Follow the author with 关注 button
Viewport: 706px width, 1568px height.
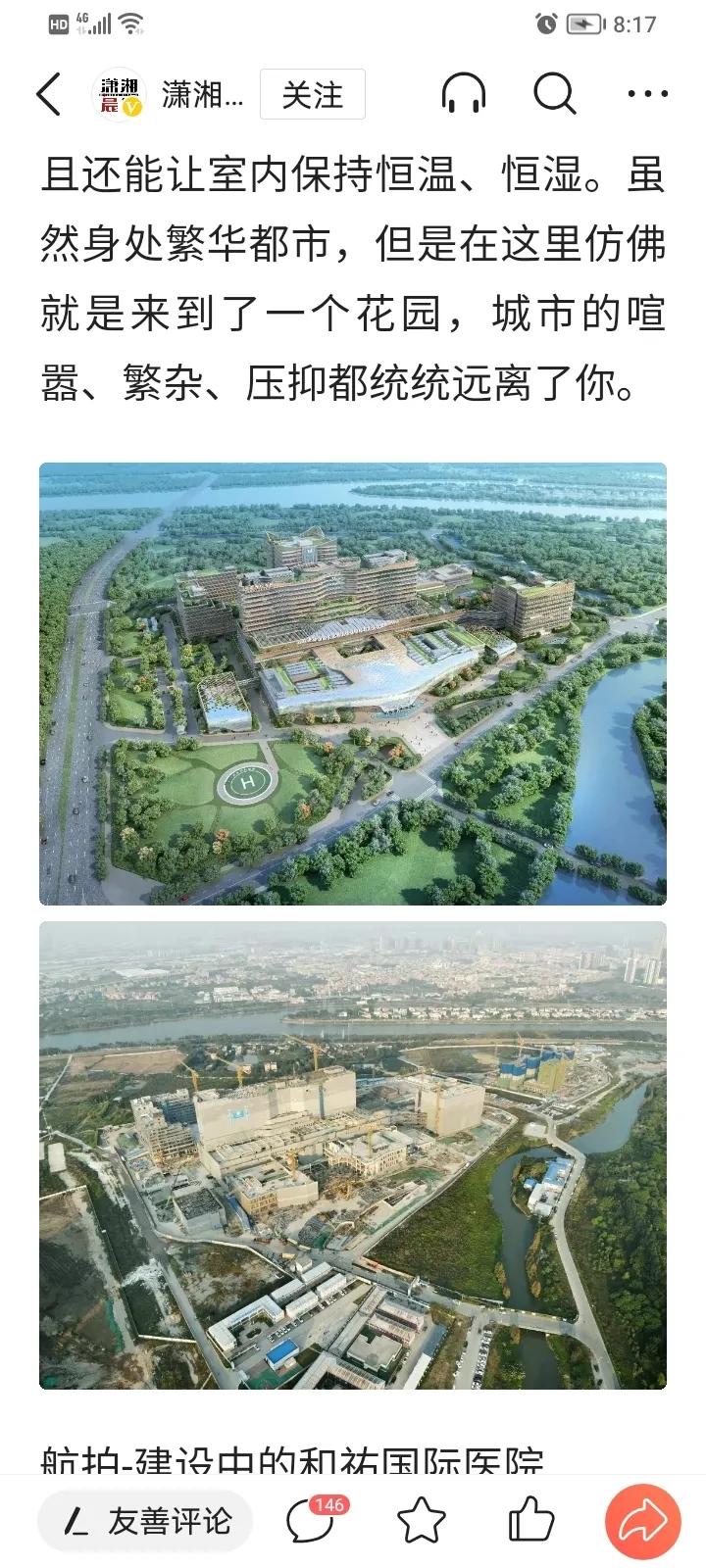click(312, 95)
